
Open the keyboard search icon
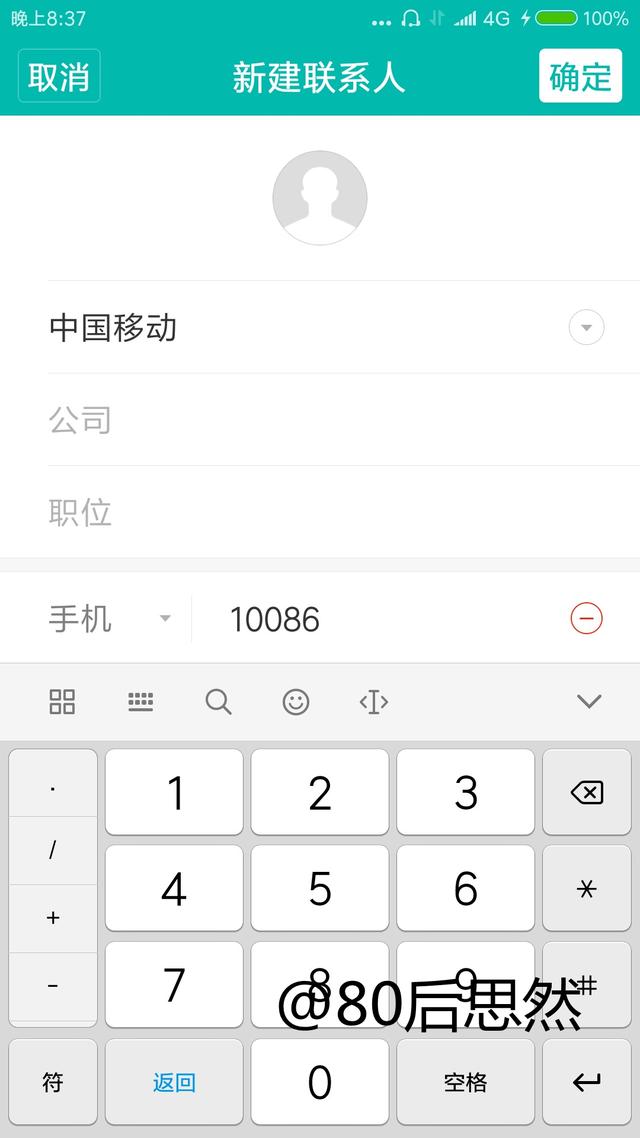click(218, 702)
